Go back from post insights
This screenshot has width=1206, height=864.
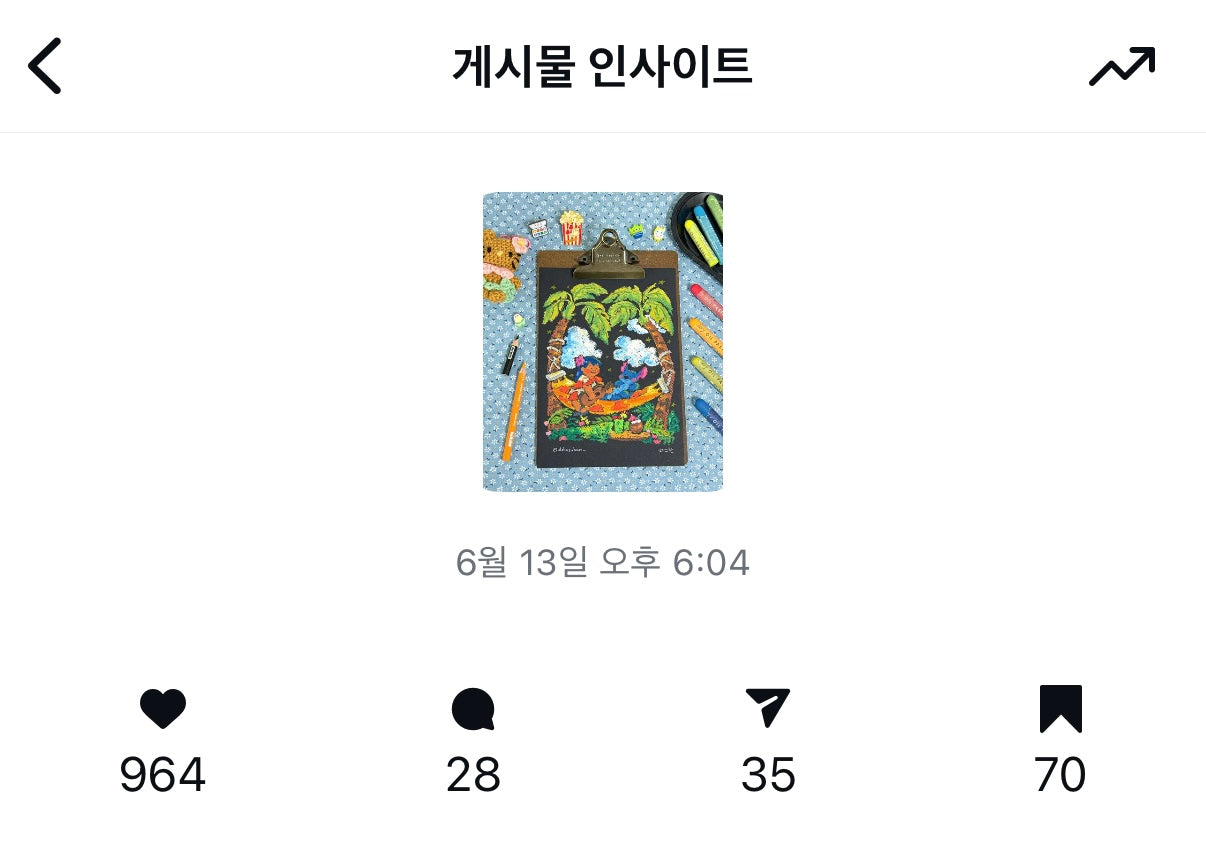tap(45, 66)
